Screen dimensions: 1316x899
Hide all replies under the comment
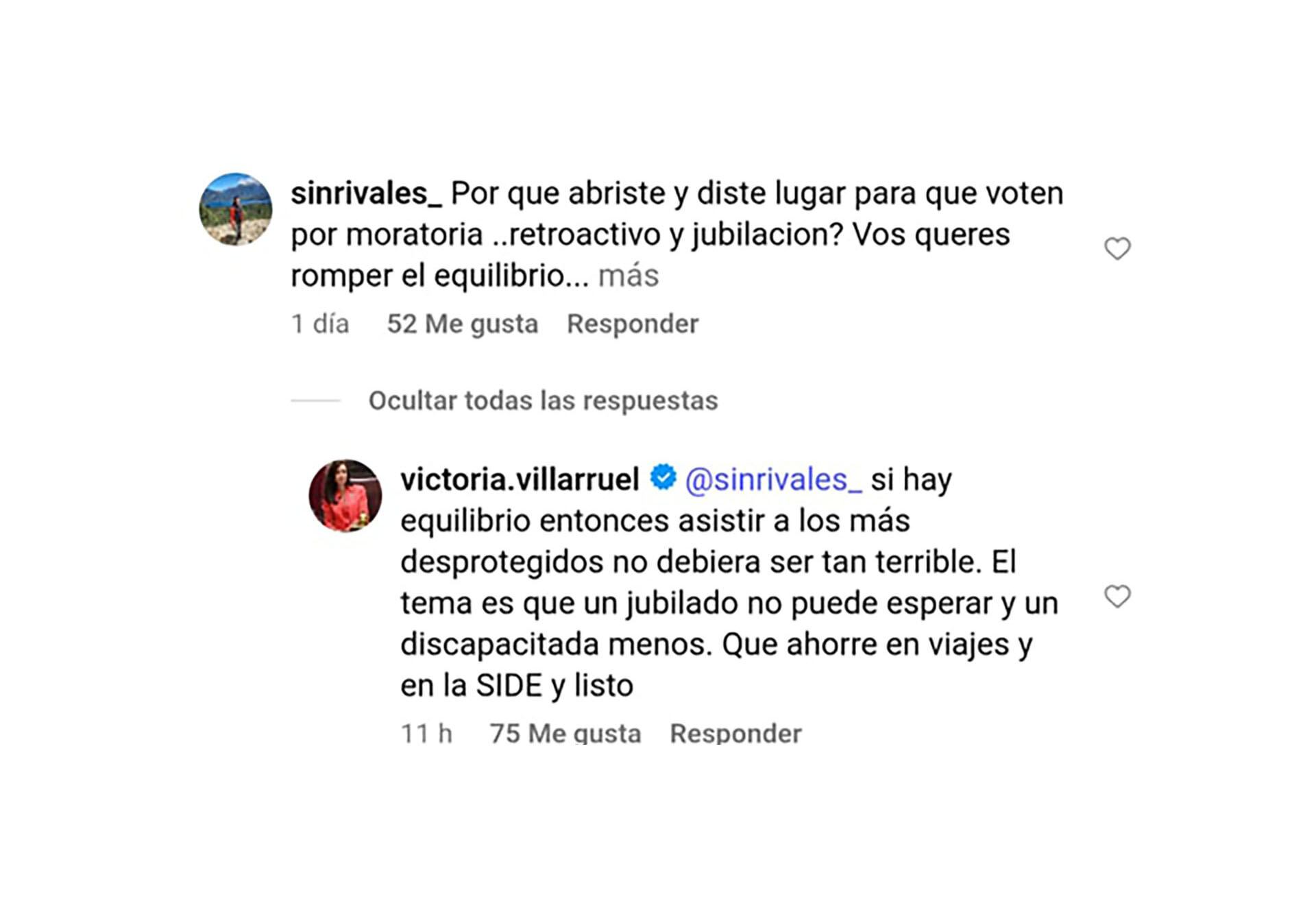pyautogui.click(x=543, y=400)
